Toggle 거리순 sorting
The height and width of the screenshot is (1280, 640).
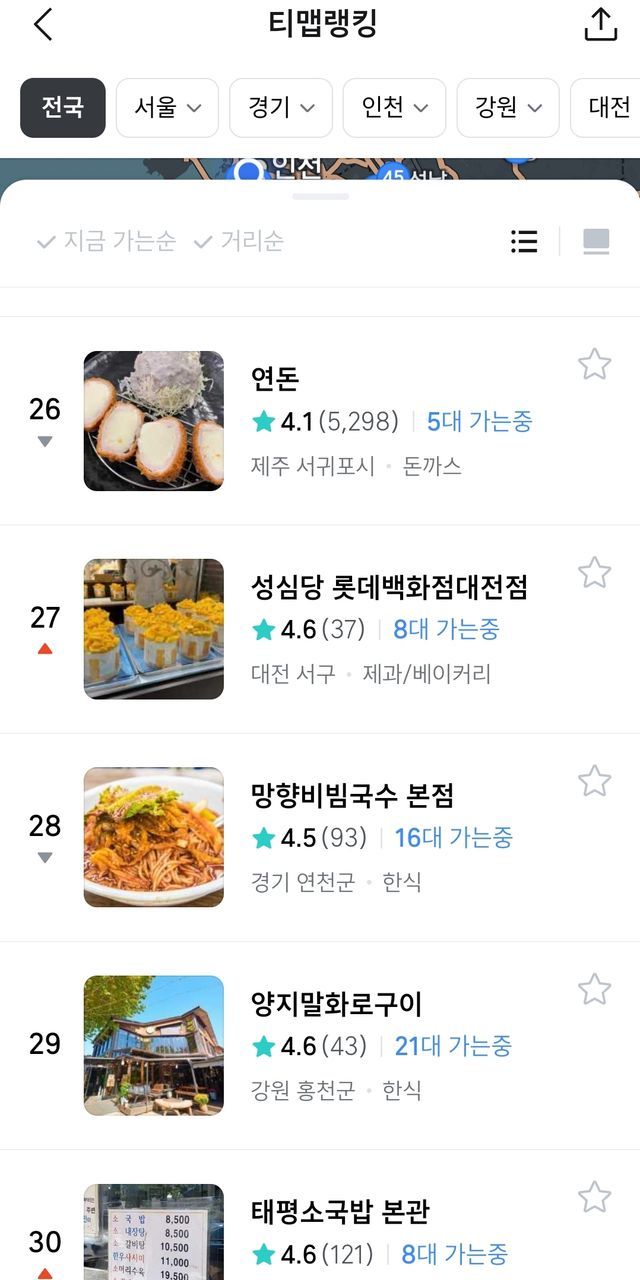(x=239, y=241)
